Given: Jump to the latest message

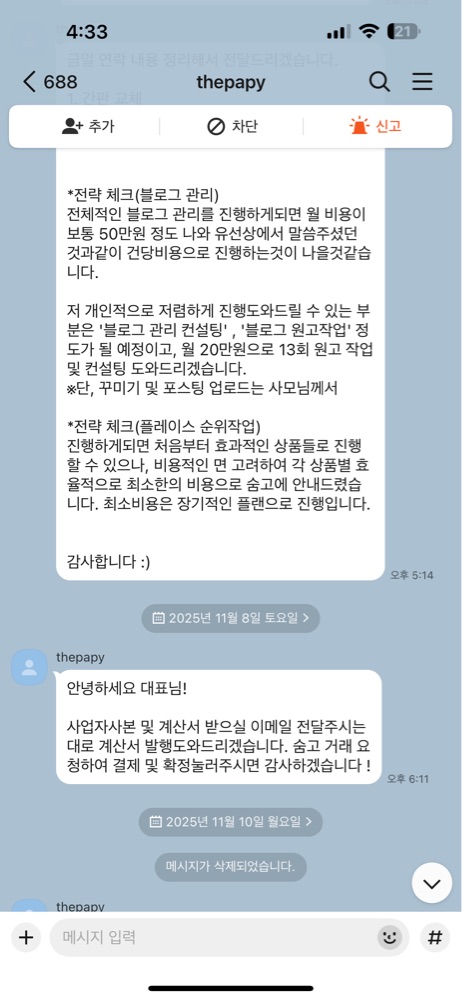Looking at the screenshot, I should click(x=432, y=883).
